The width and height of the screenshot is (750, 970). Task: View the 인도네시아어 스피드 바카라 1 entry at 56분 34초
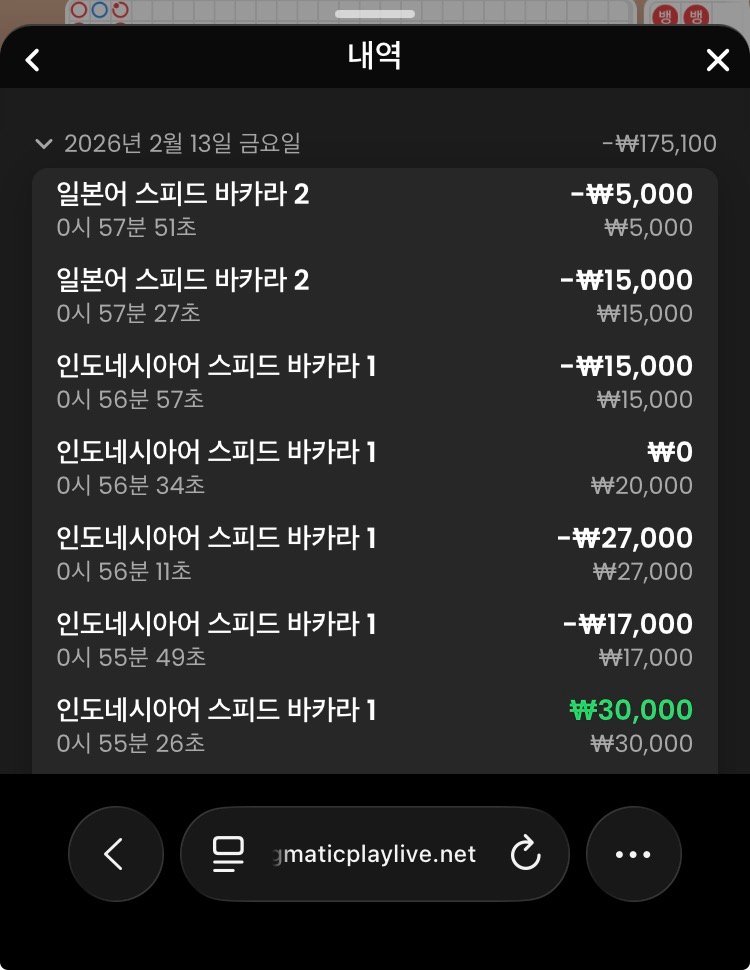tap(374, 468)
